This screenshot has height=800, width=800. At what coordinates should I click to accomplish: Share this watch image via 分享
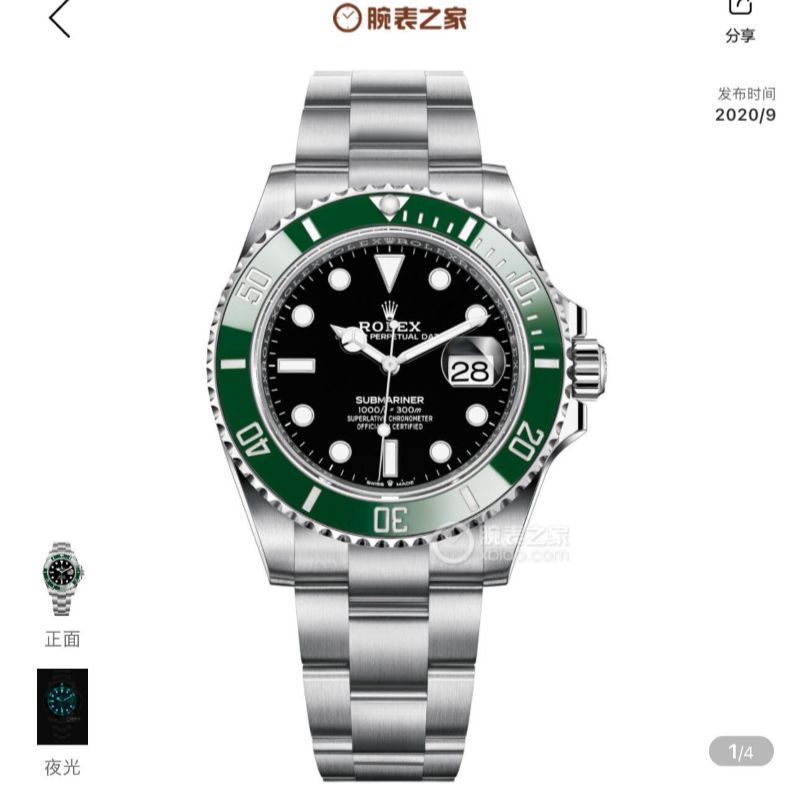pos(740,18)
